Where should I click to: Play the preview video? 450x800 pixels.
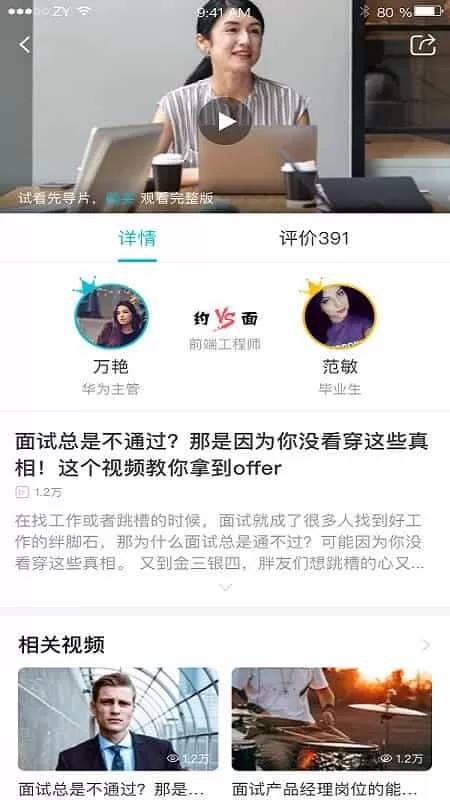[x=225, y=121]
